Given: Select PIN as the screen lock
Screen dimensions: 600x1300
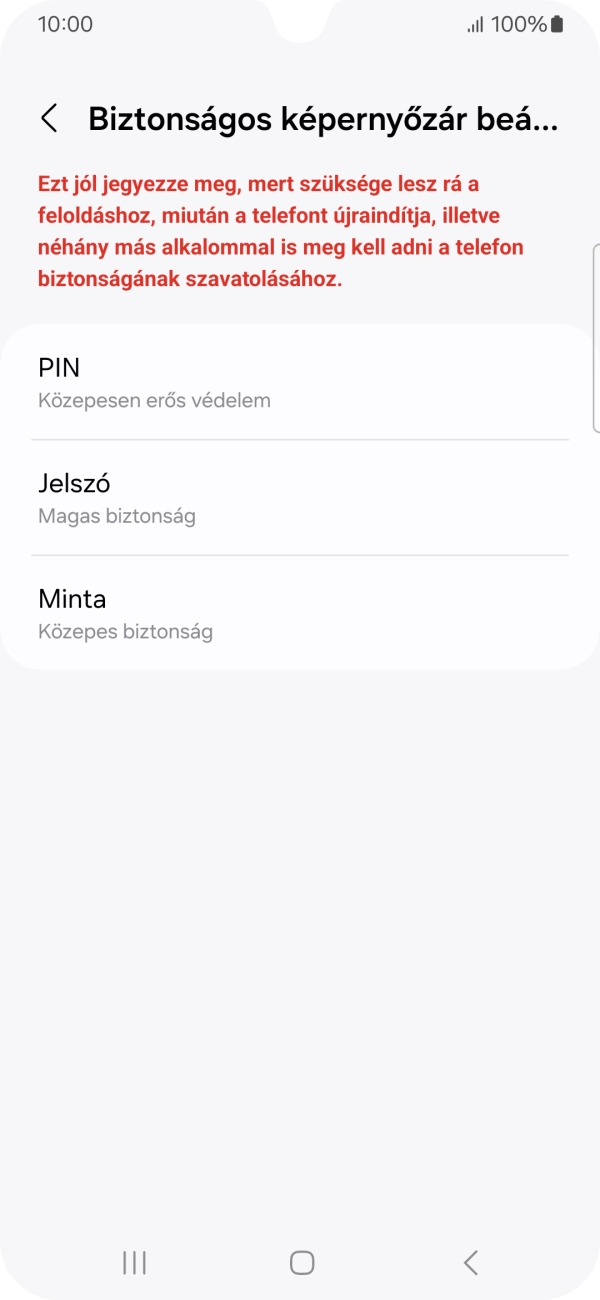Looking at the screenshot, I should 300,383.
